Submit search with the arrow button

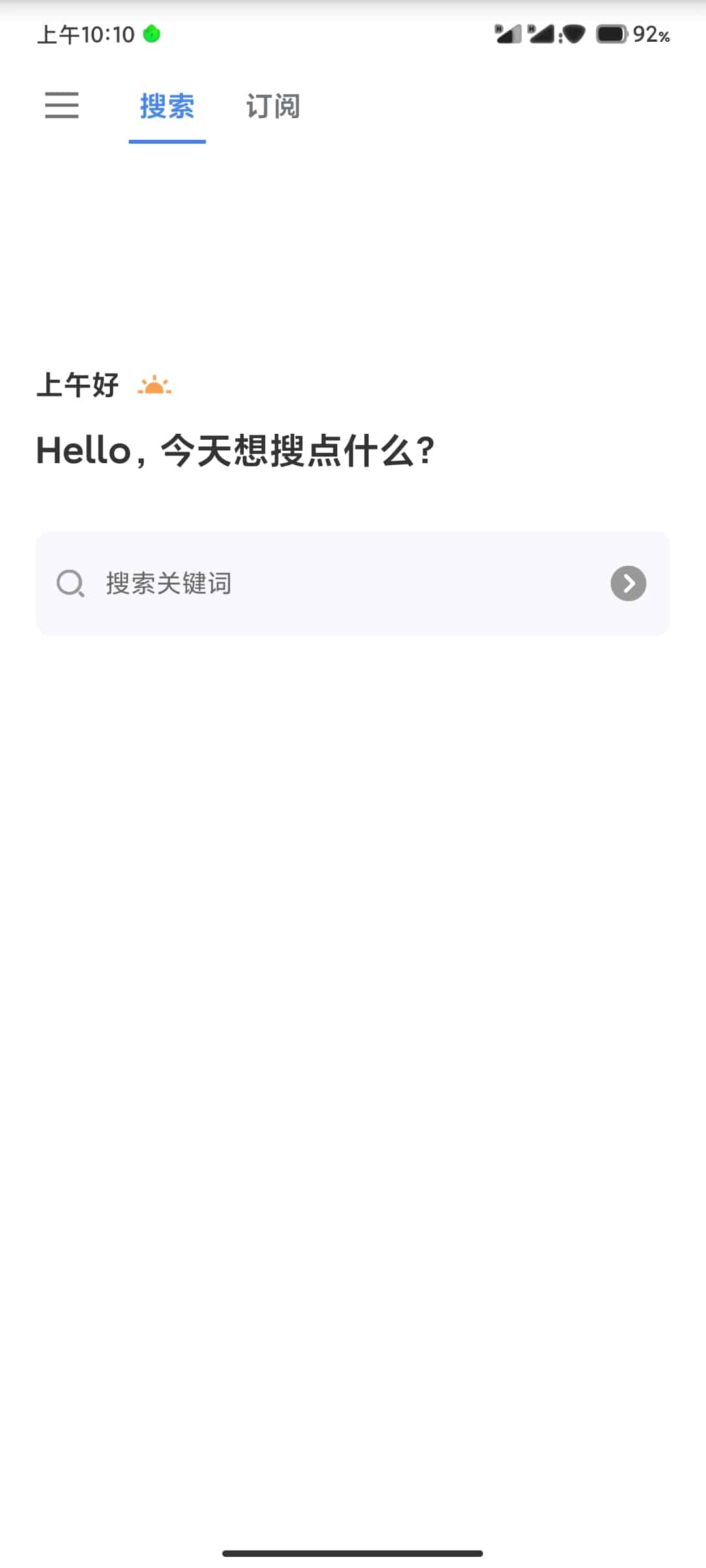coord(628,583)
